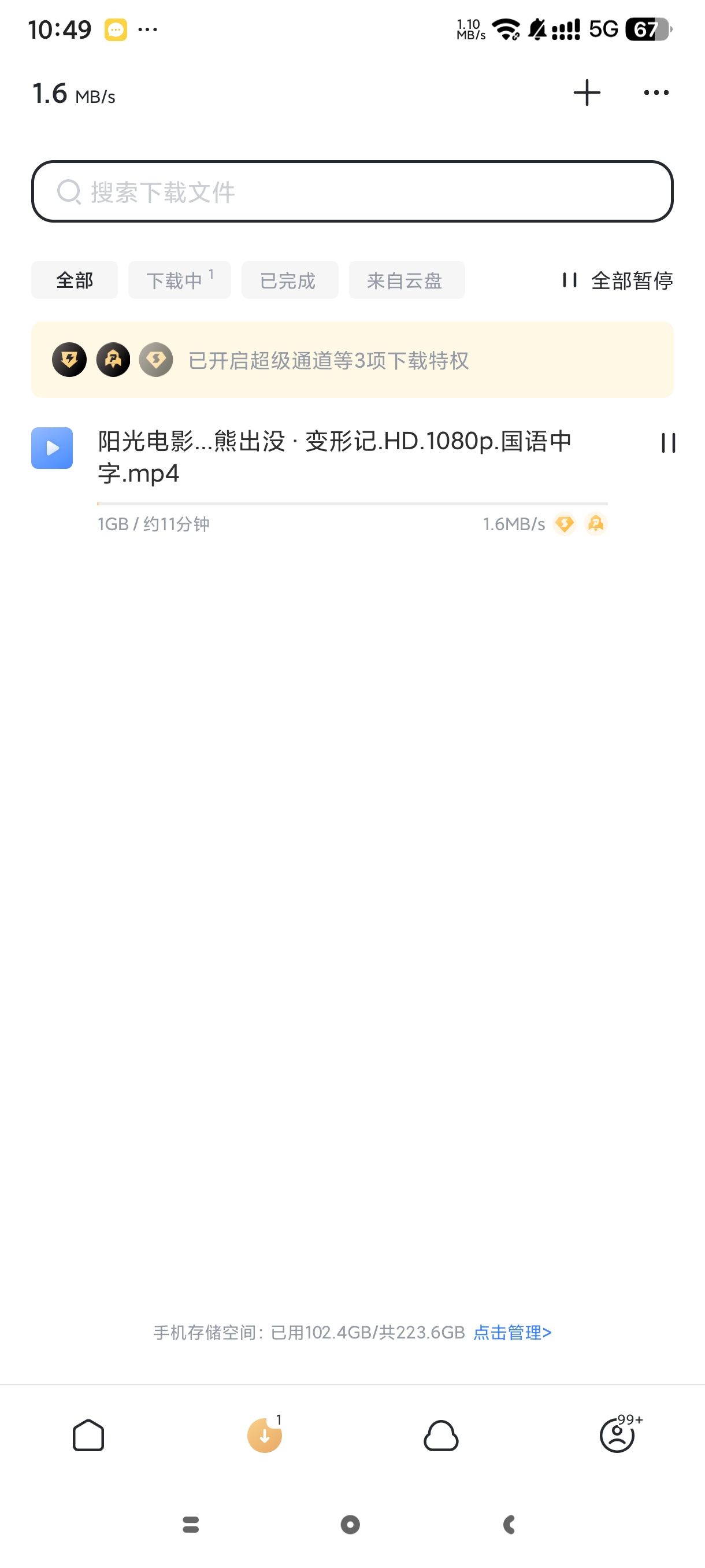Pause all downloads with 全部暂停
705x1568 pixels.
click(x=617, y=280)
